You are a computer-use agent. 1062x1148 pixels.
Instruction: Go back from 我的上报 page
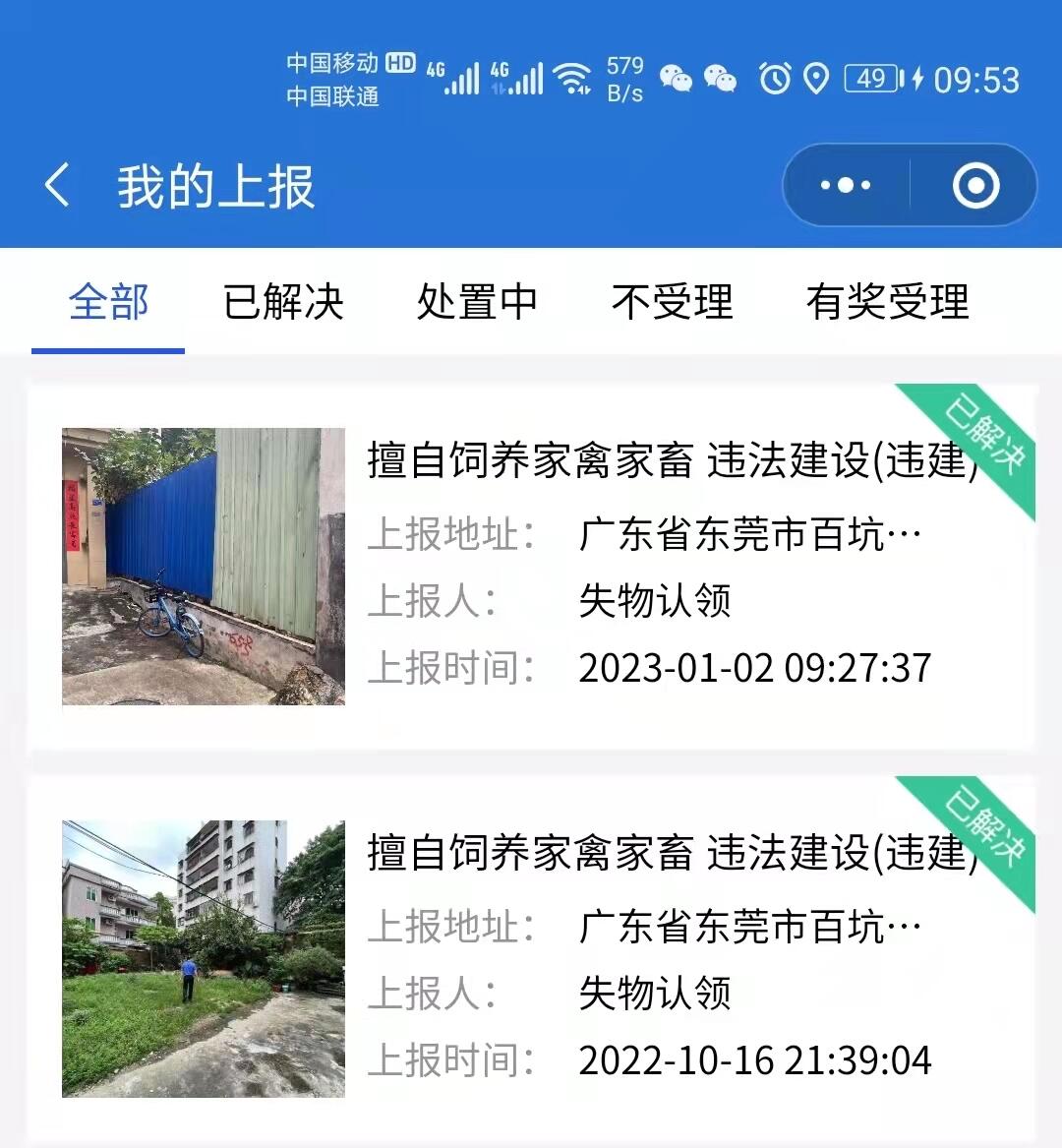coord(57,185)
